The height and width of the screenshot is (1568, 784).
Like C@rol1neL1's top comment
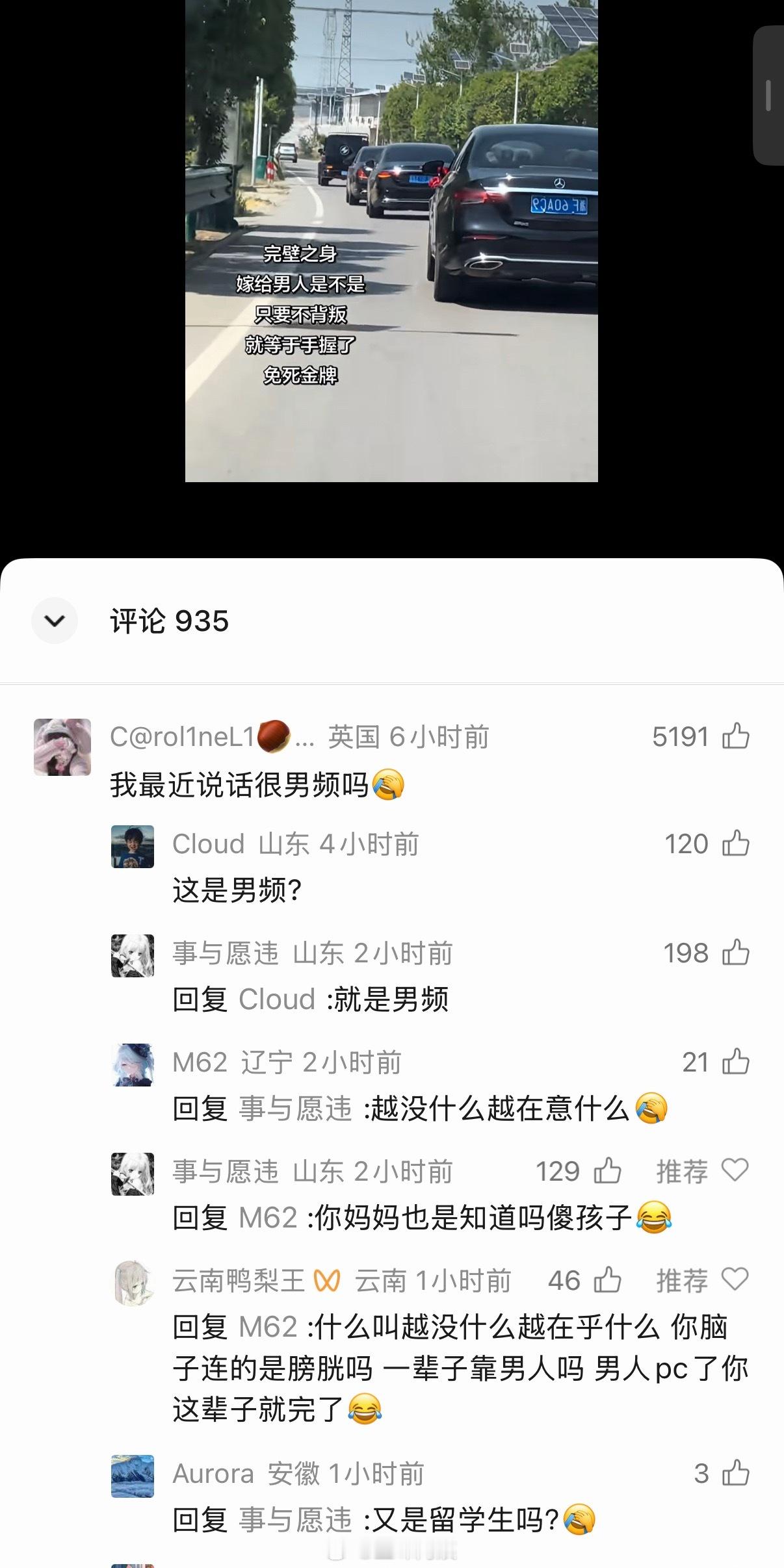pyautogui.click(x=736, y=736)
